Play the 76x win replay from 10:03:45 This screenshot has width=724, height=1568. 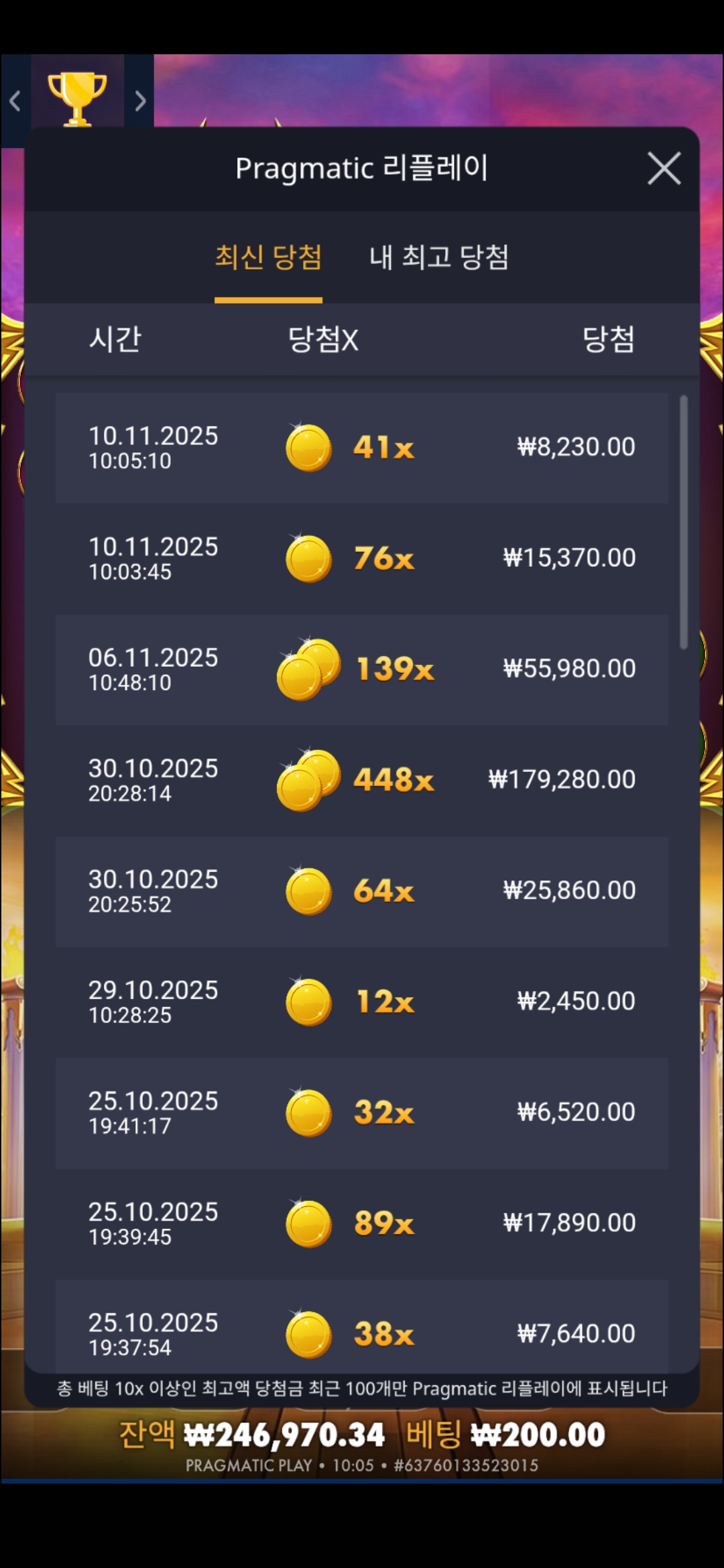click(x=362, y=558)
